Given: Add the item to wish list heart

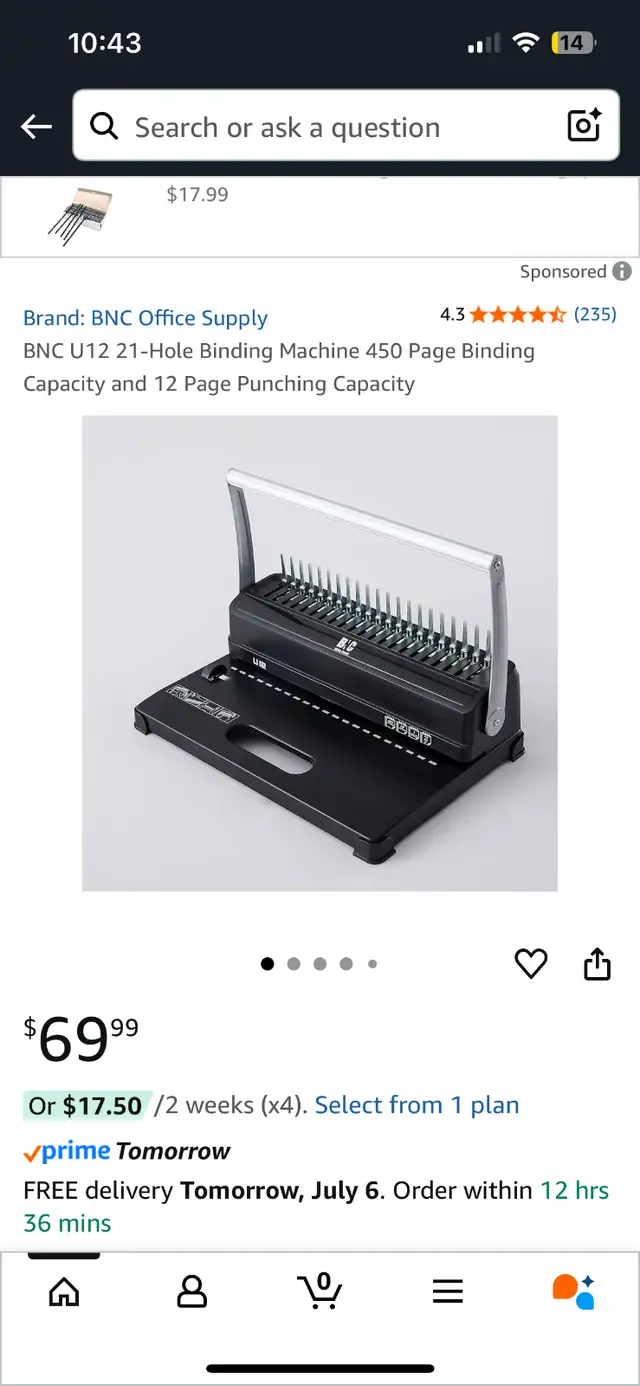Looking at the screenshot, I should pyautogui.click(x=531, y=964).
